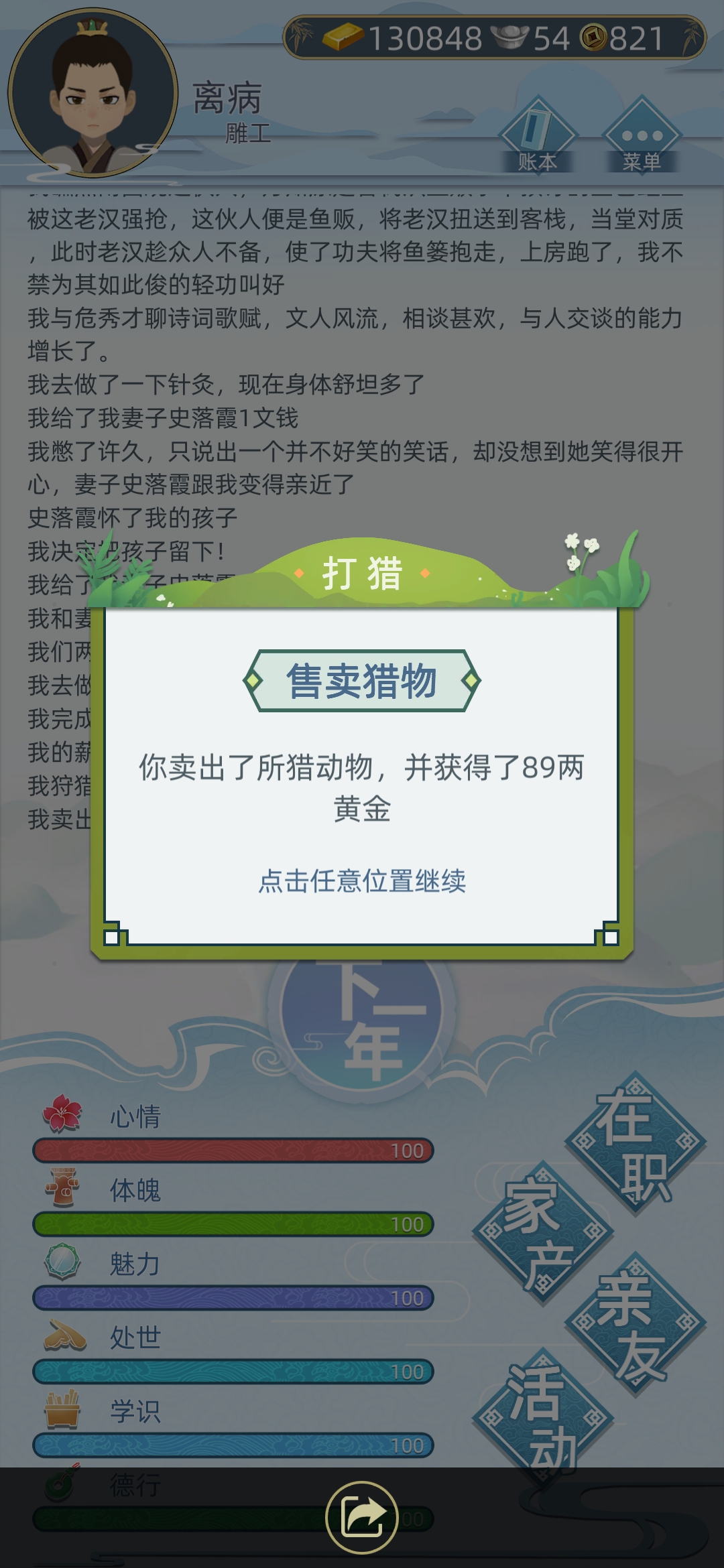This screenshot has width=724, height=1568.
Task: Open the 菜单 menu icon
Action: pyautogui.click(x=640, y=137)
